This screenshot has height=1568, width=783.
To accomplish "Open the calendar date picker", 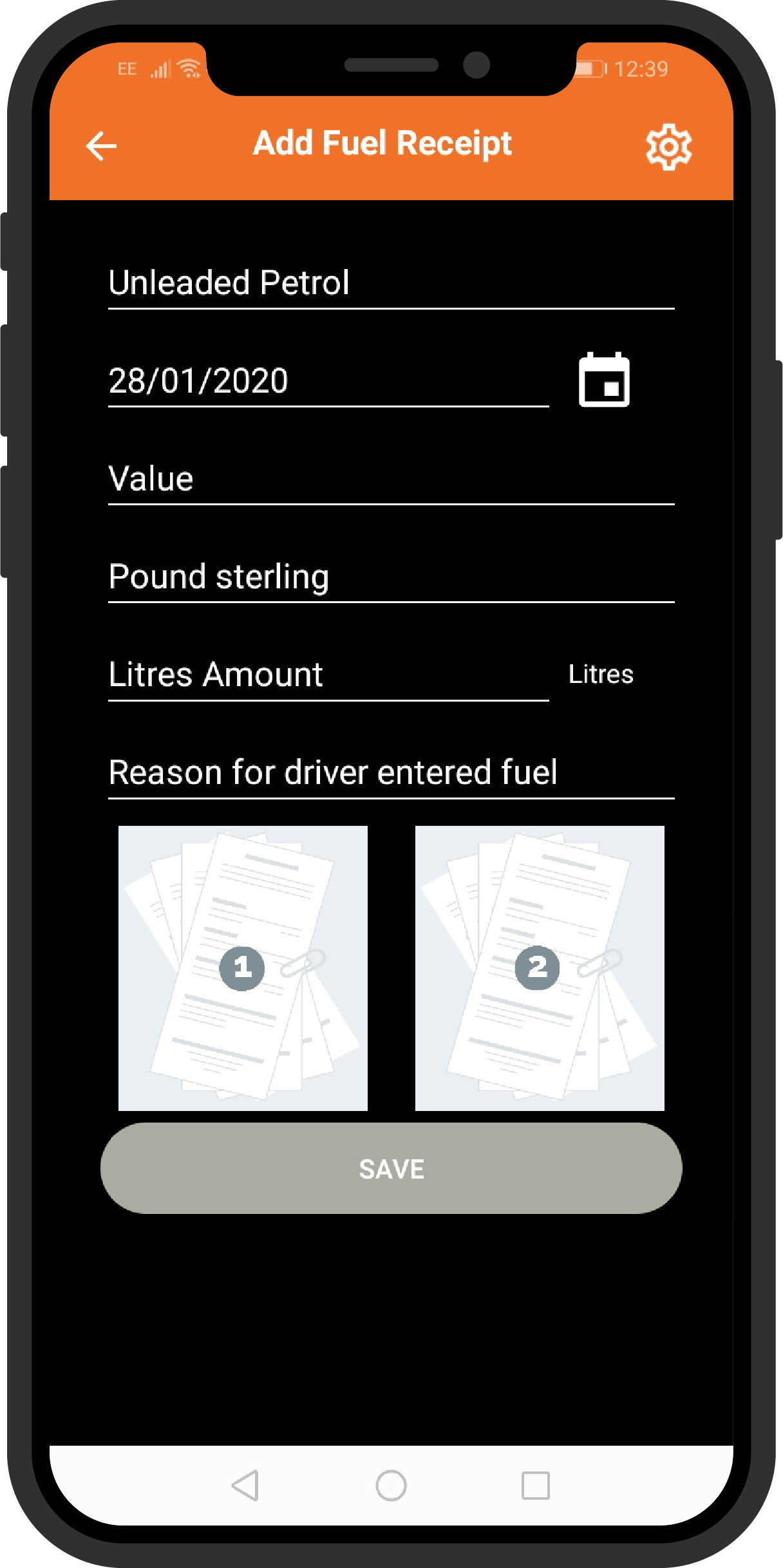I will [604, 380].
